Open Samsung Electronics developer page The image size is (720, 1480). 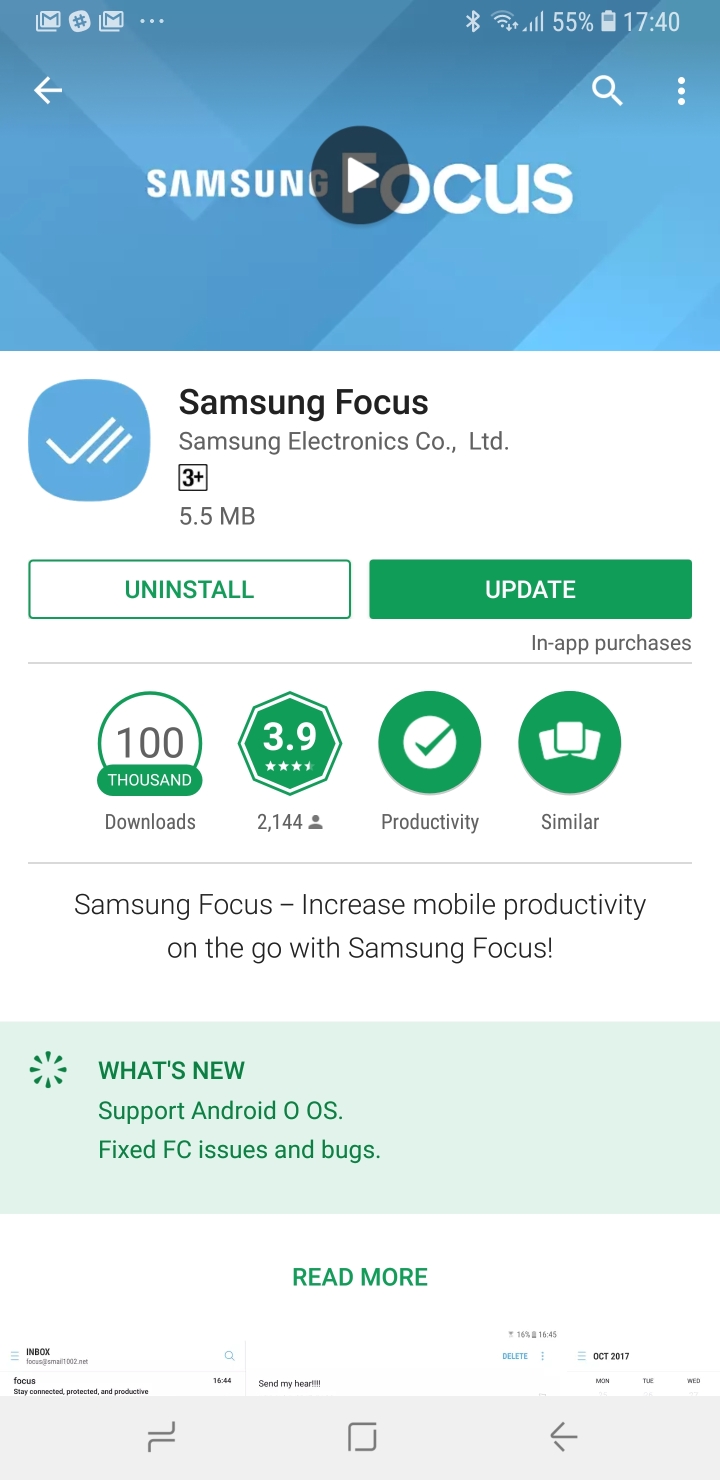pyautogui.click(x=343, y=441)
